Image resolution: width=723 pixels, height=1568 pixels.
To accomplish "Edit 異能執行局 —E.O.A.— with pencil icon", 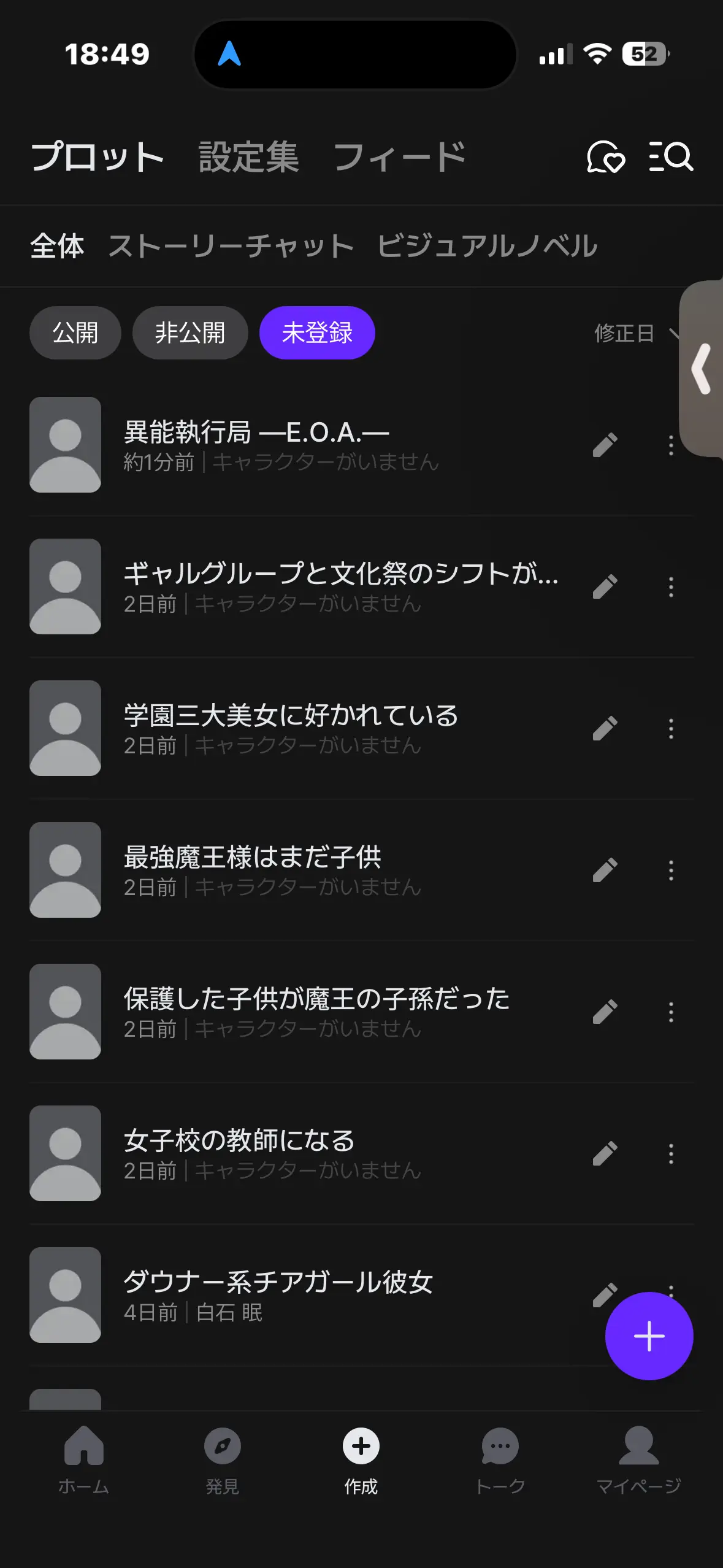I will click(605, 445).
